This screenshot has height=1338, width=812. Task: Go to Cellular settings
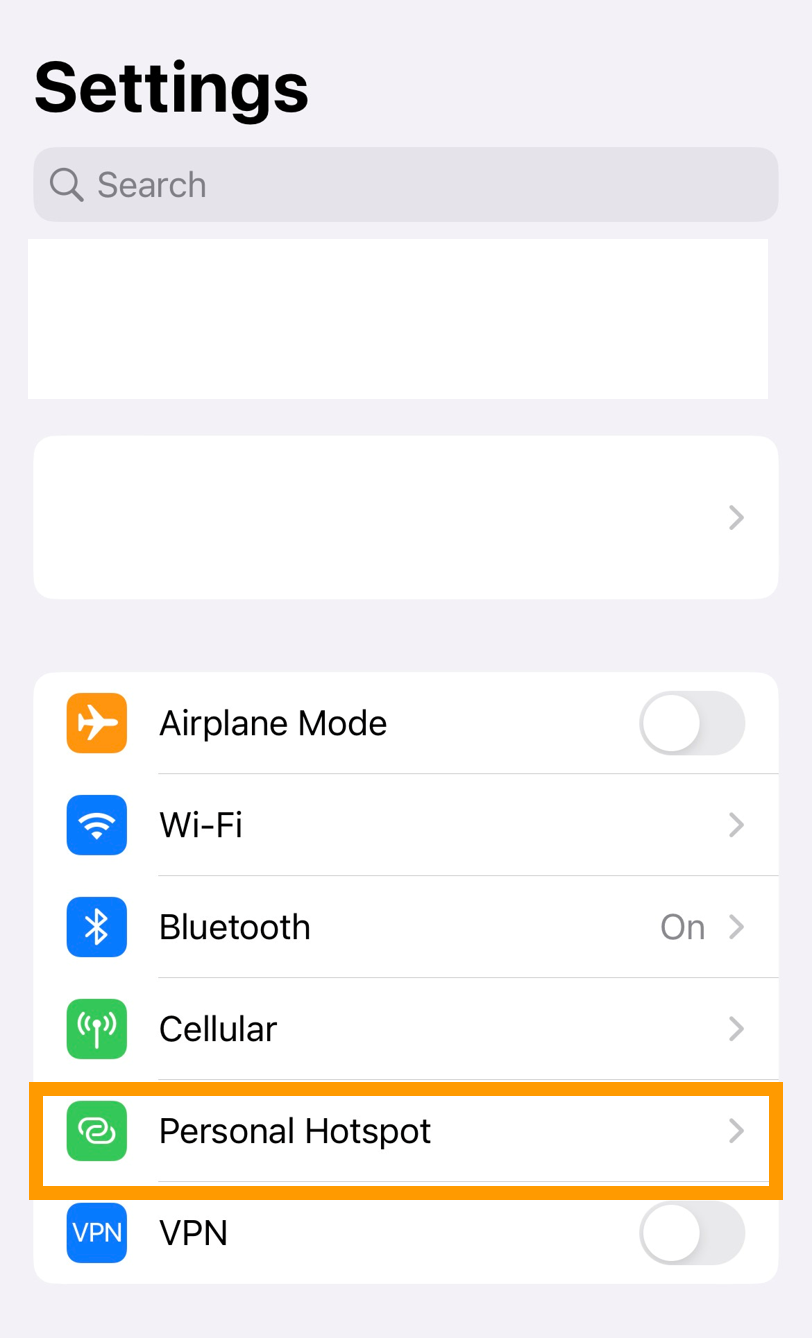point(405,1029)
